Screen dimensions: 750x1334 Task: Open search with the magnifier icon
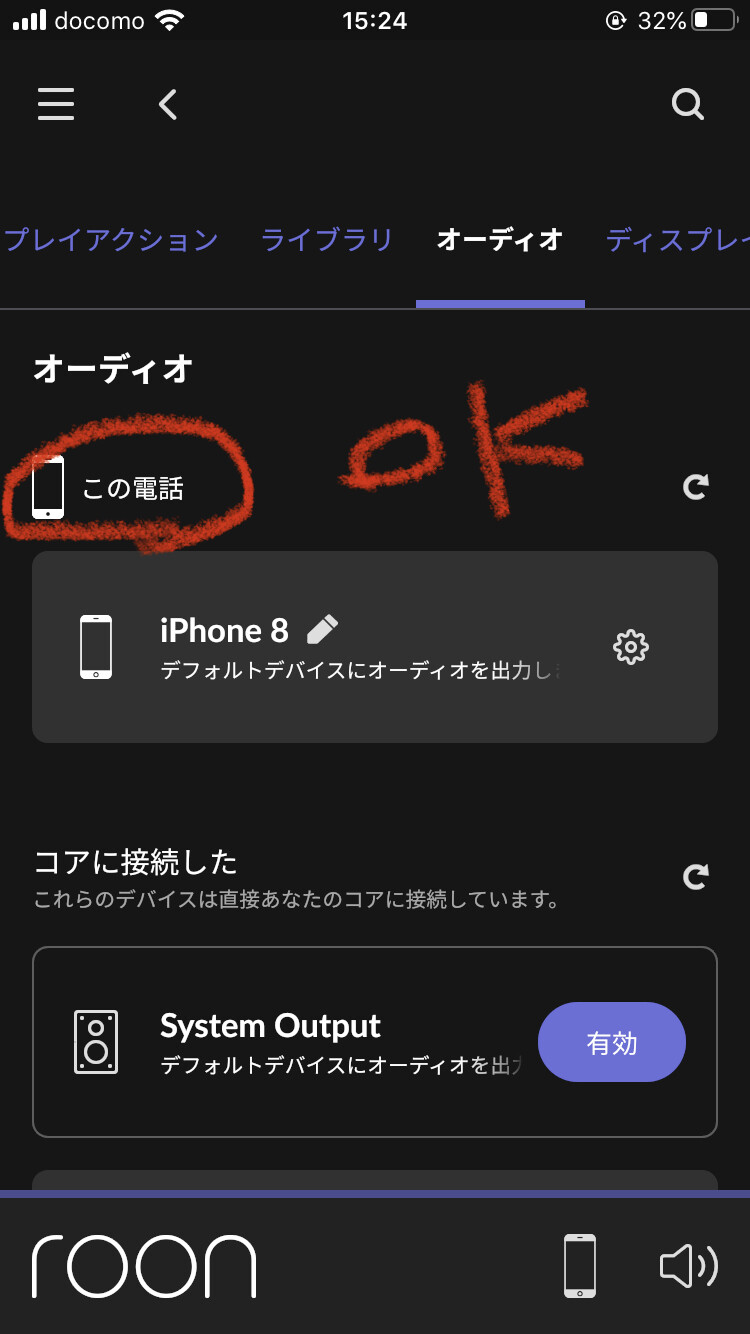pos(688,104)
